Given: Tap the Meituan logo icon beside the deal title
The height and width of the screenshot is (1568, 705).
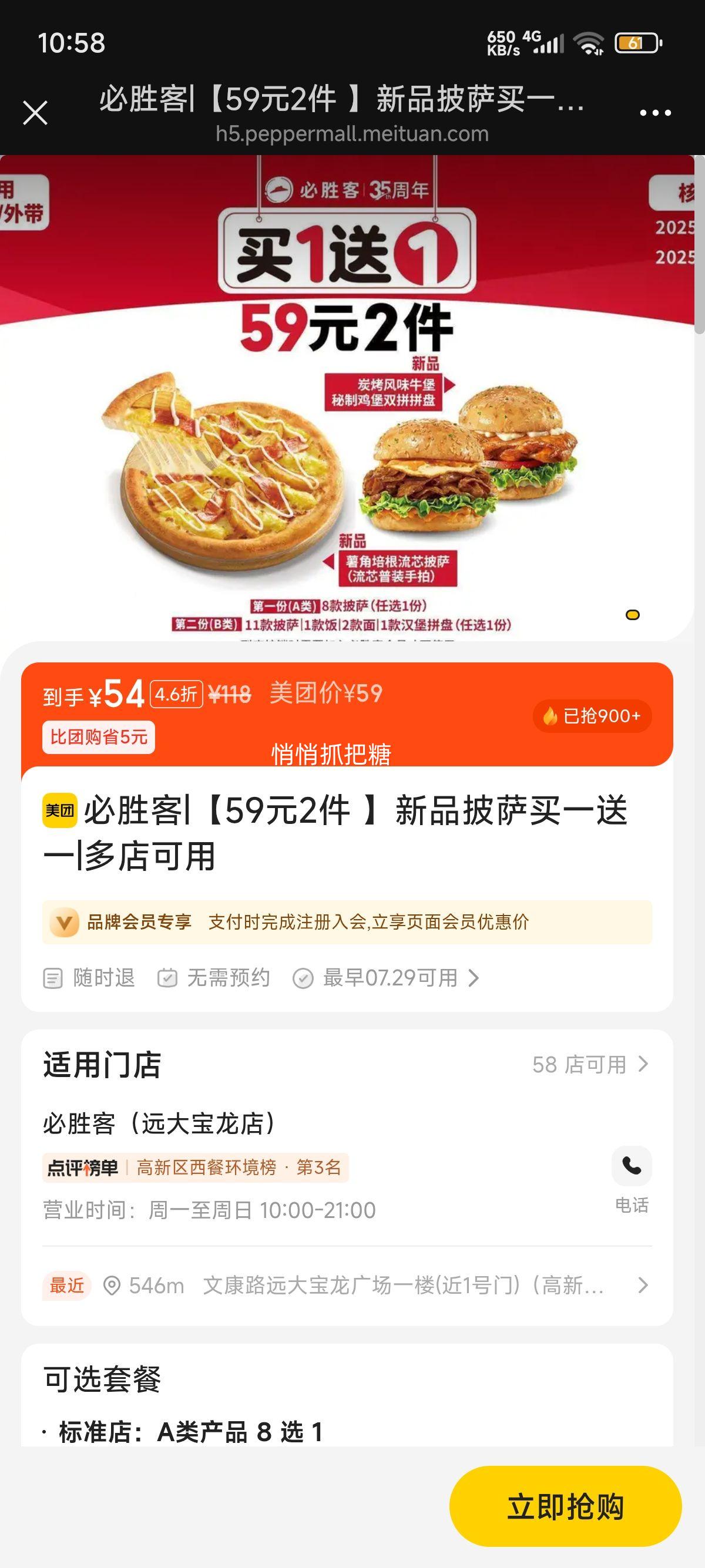Looking at the screenshot, I should (x=61, y=810).
